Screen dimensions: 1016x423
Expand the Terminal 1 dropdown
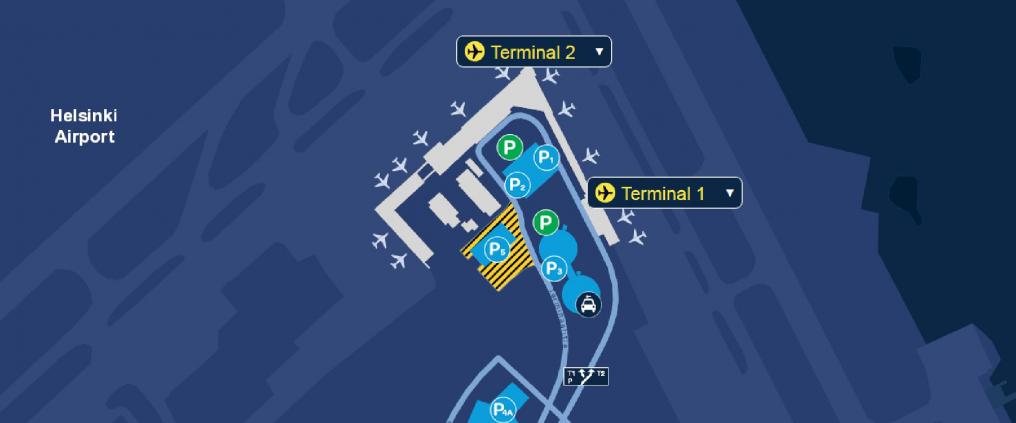[x=730, y=193]
